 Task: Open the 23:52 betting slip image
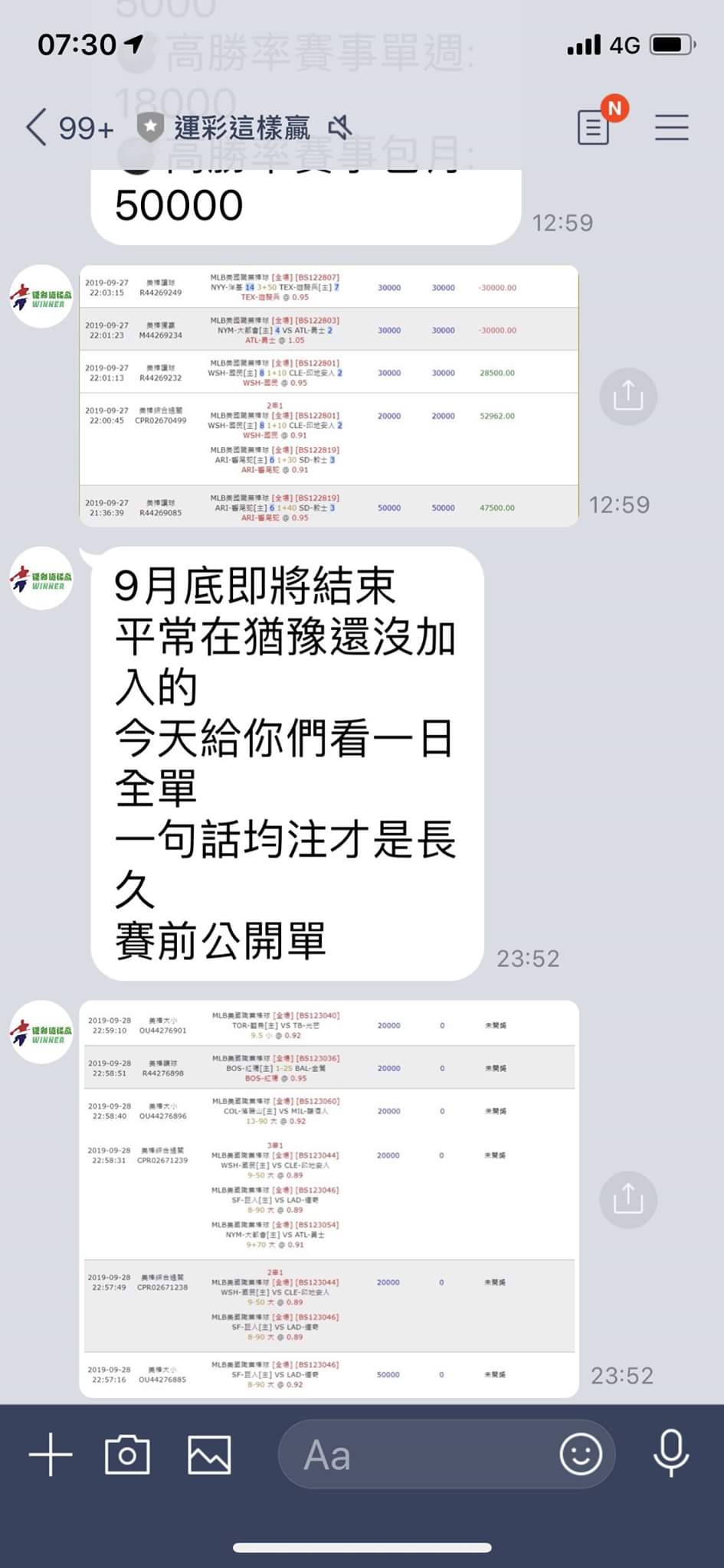click(329, 1198)
